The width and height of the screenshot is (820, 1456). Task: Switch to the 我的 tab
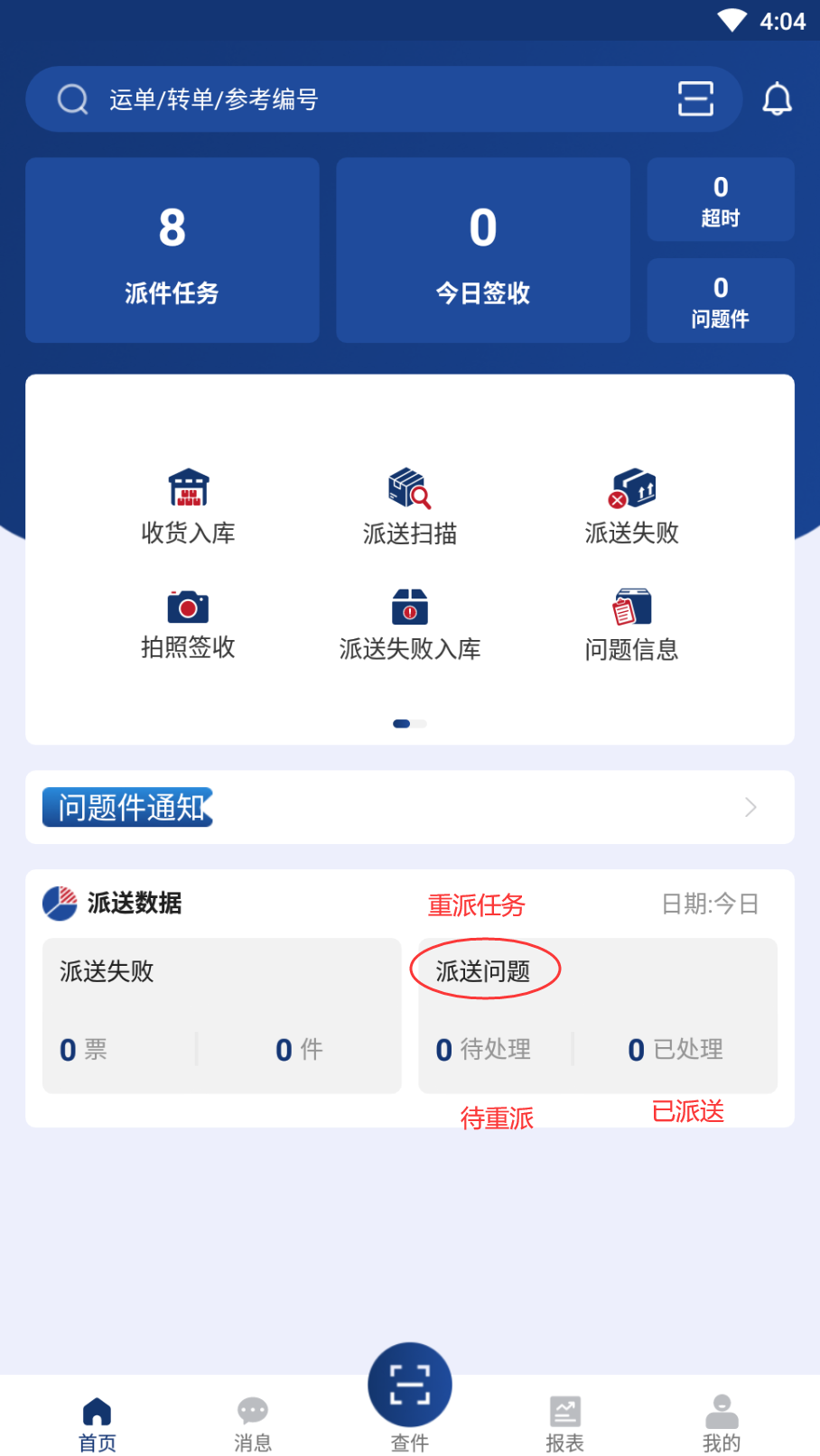(722, 1424)
